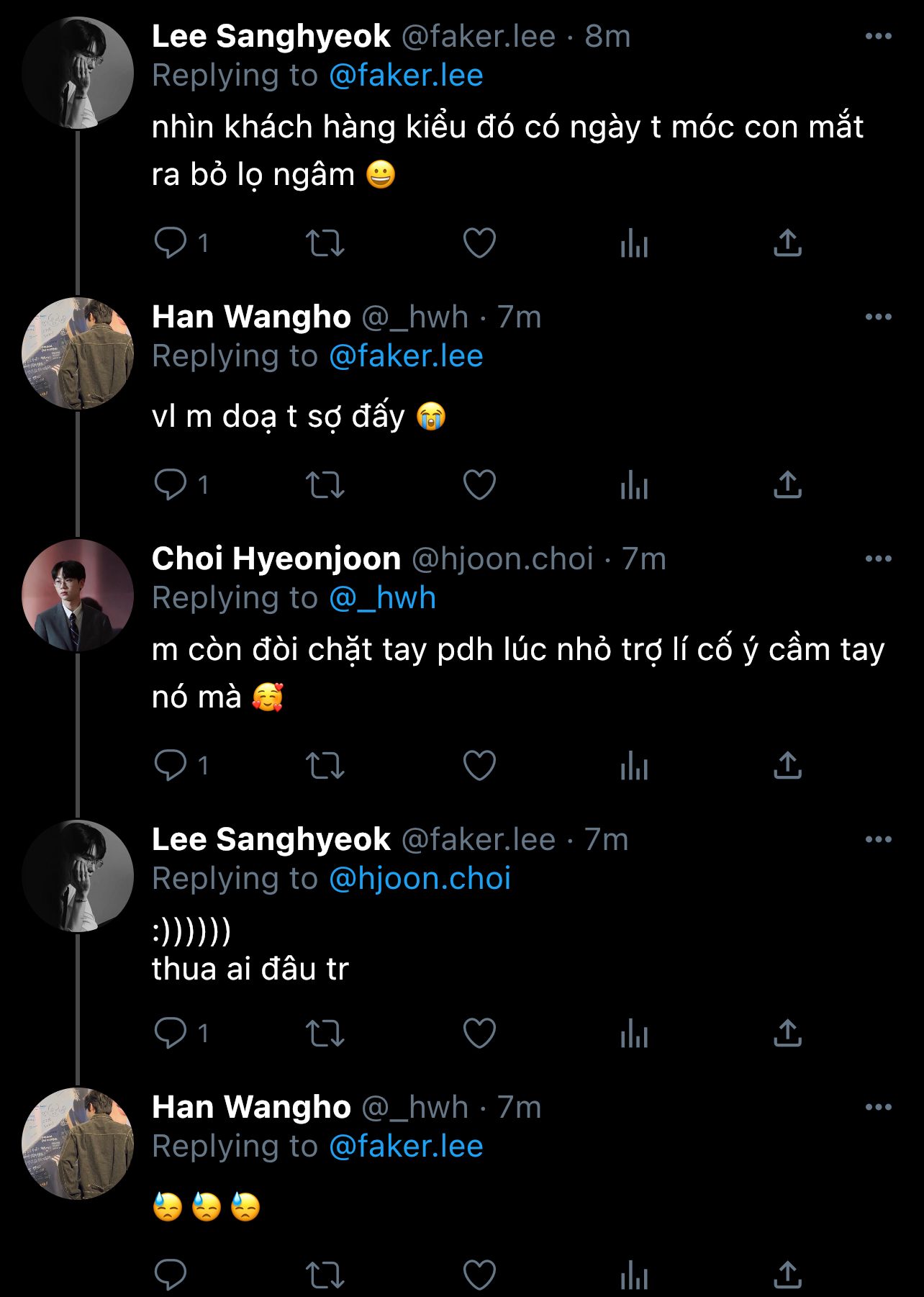Retweet Han Wangho's 'vl m doạ t' reply
The height and width of the screenshot is (1297, 924).
coord(325,484)
